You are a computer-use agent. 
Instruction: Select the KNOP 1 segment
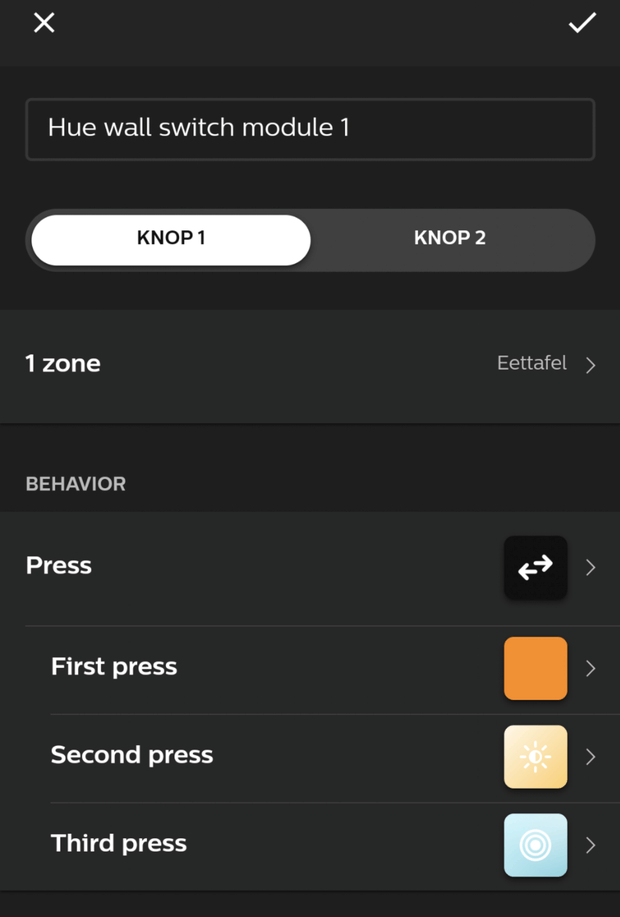tap(171, 239)
